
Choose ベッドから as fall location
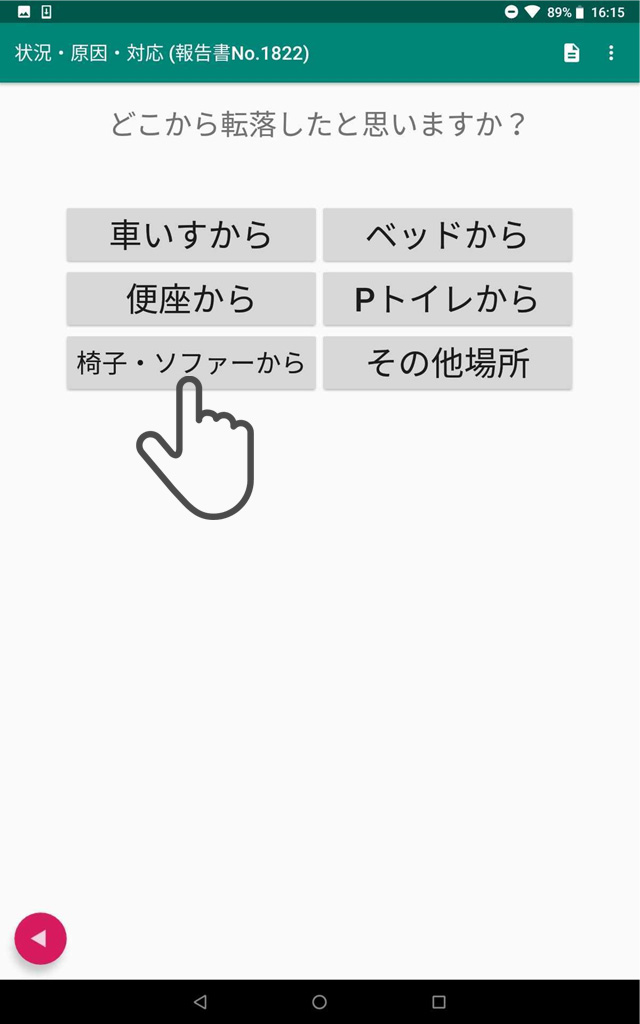coord(447,235)
